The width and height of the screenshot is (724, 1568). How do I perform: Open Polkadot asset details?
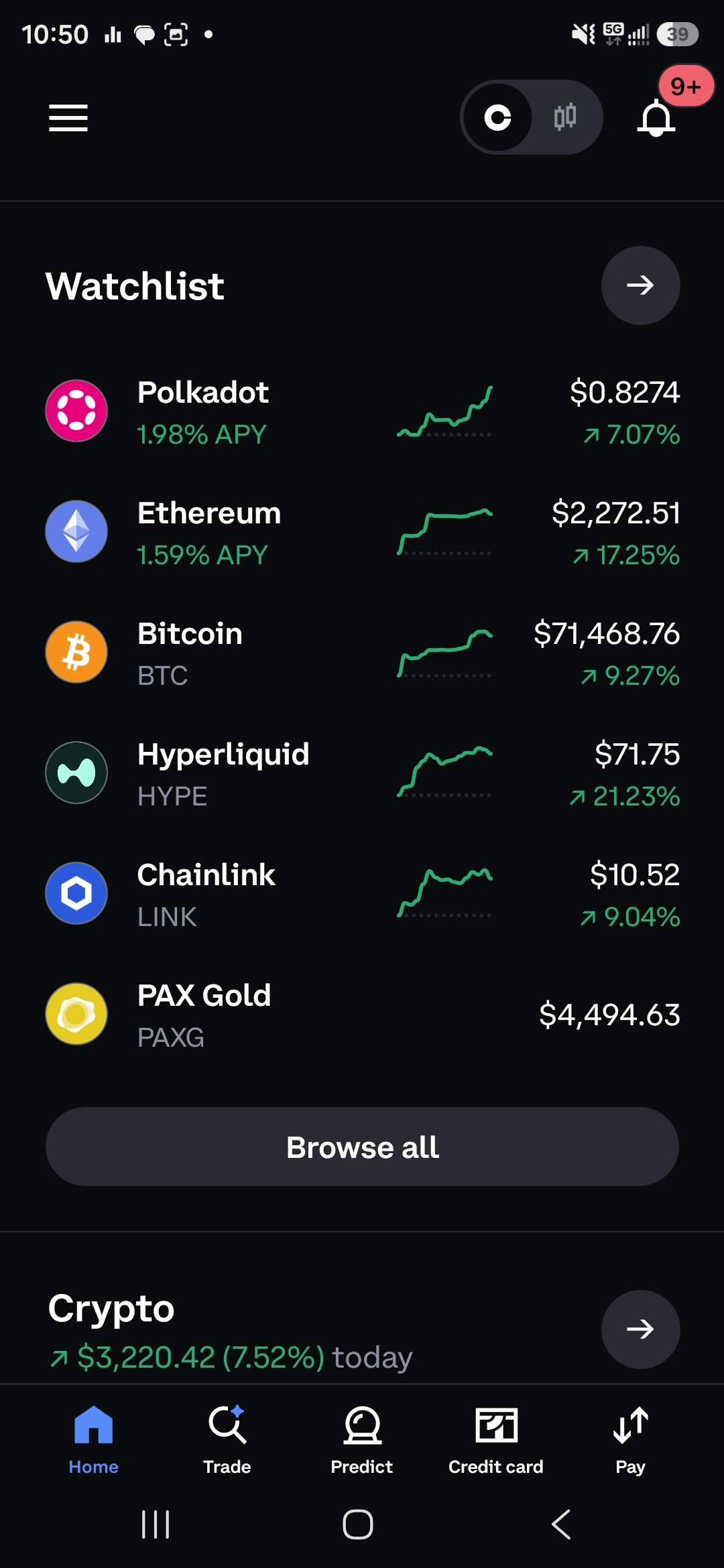click(x=362, y=411)
